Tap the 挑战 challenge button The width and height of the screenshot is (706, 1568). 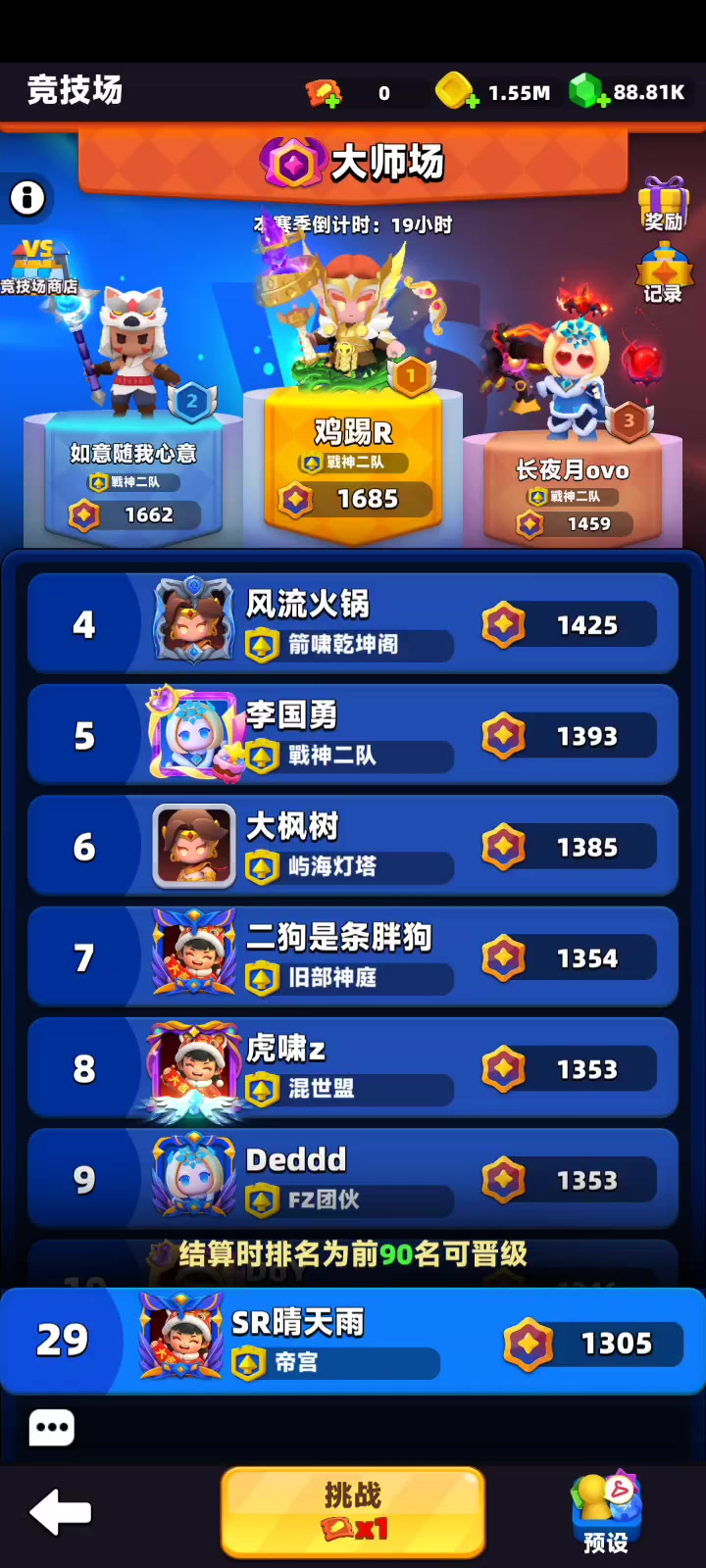[353, 1511]
